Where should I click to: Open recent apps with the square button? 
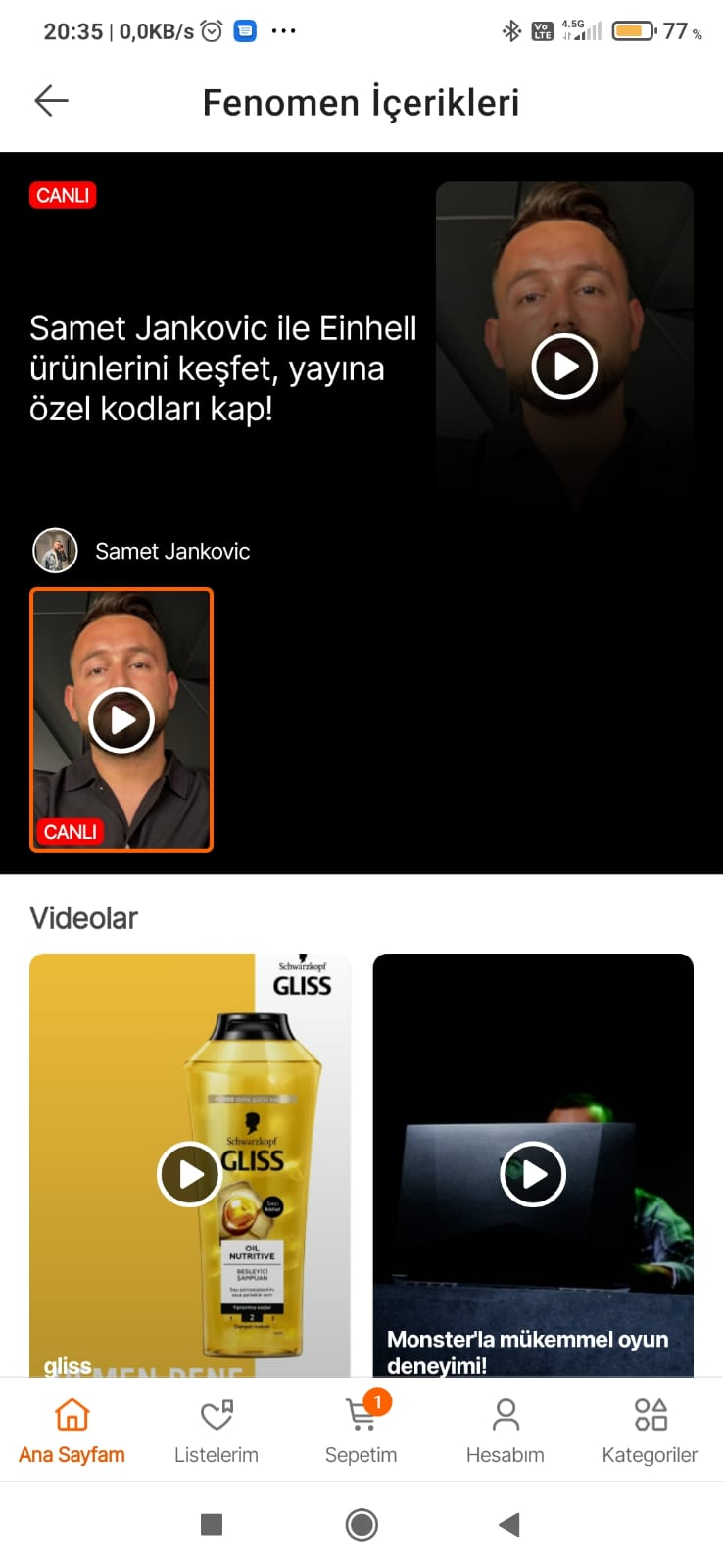click(212, 1524)
